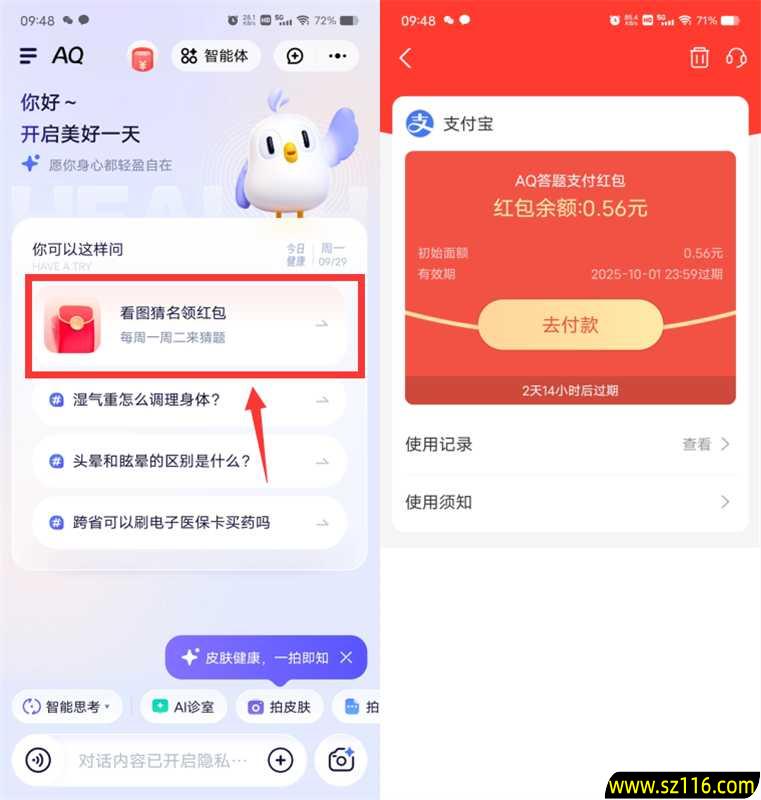
Task: Open the 使用须知 row
Action: [569, 501]
